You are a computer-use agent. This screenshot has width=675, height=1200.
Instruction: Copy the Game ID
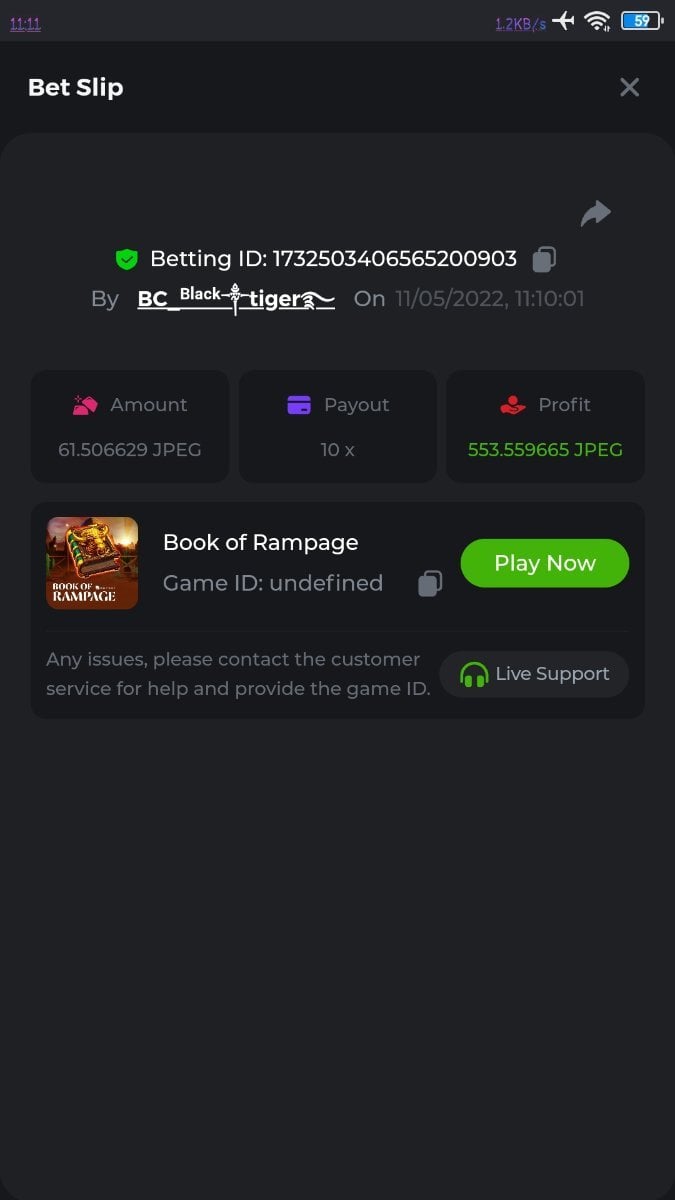[x=430, y=583]
